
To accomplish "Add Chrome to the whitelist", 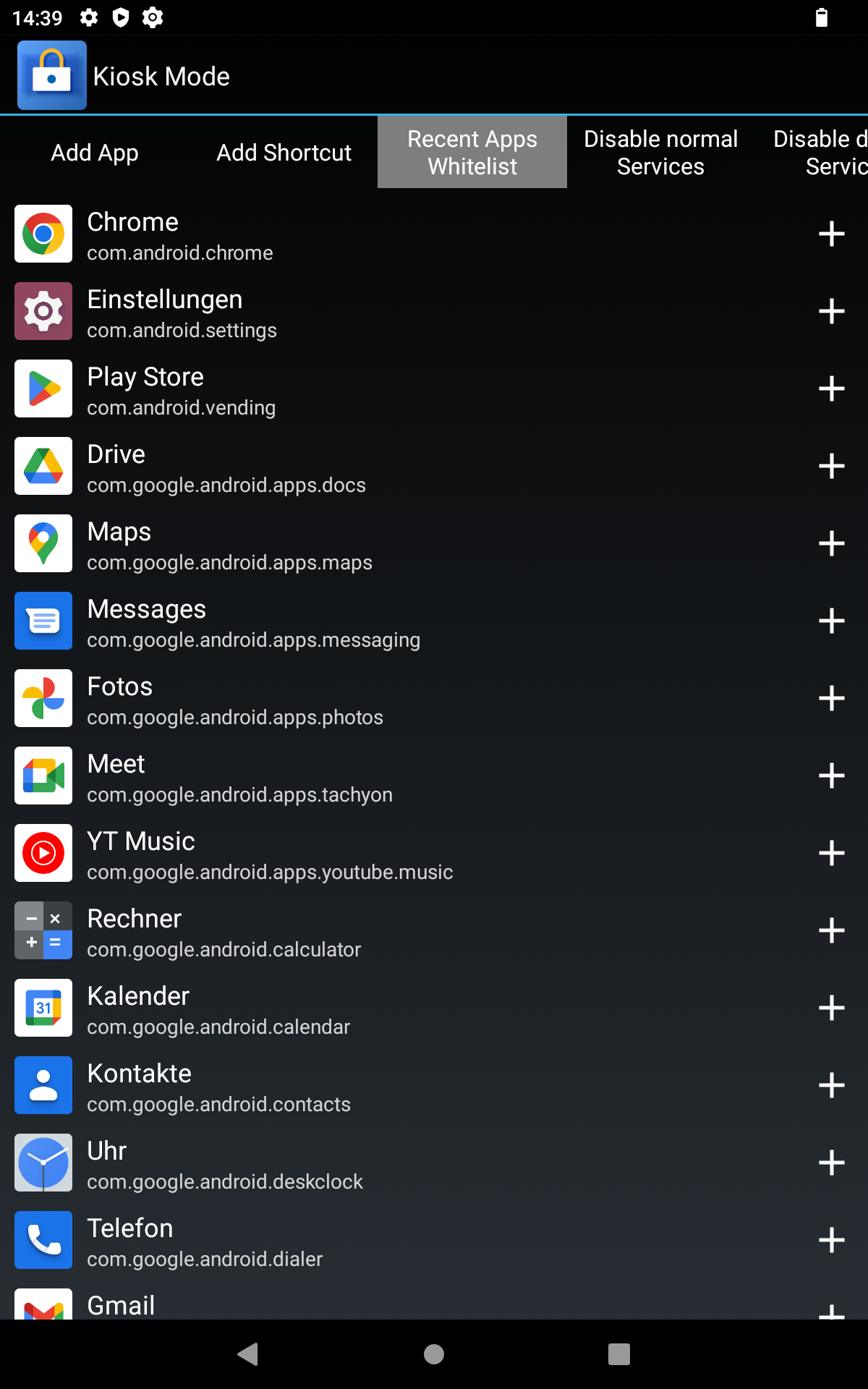I will tap(831, 234).
